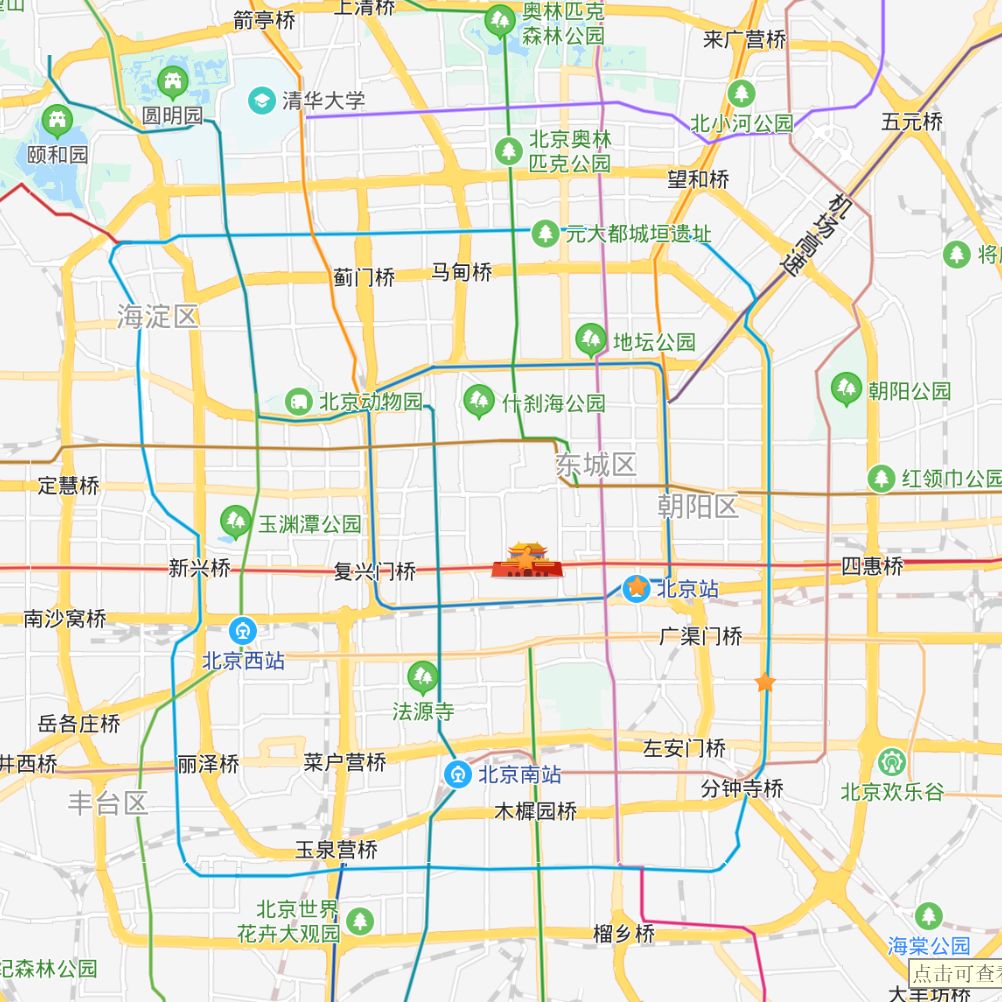Viewport: 1002px width, 1002px height.
Task: Select the 奥林匹克森林公园 marker
Action: pos(498,19)
